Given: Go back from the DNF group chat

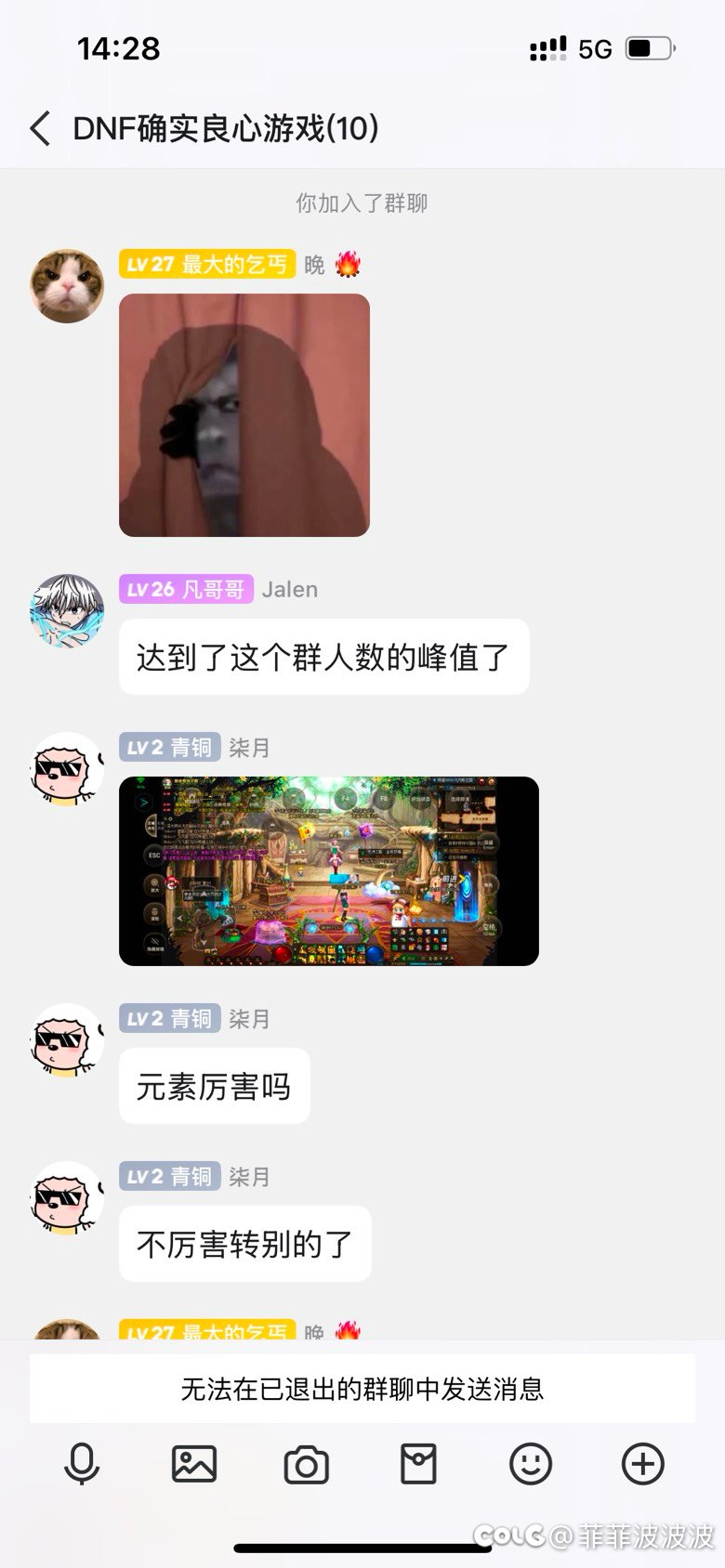Looking at the screenshot, I should pyautogui.click(x=40, y=128).
